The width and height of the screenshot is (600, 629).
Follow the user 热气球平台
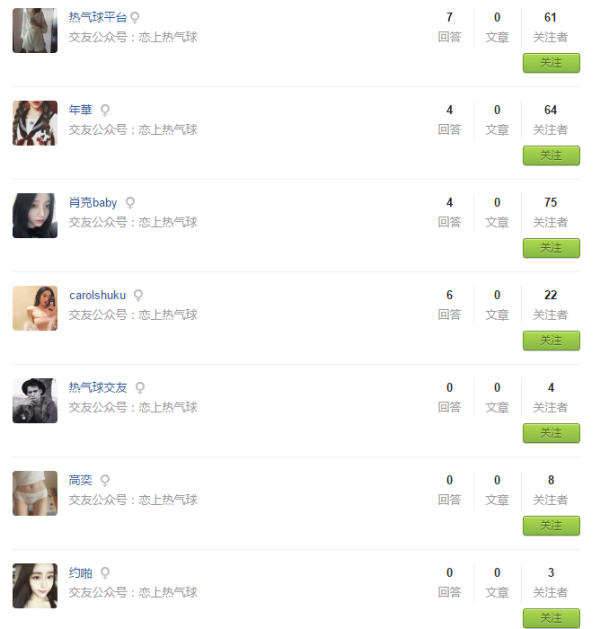coord(551,62)
